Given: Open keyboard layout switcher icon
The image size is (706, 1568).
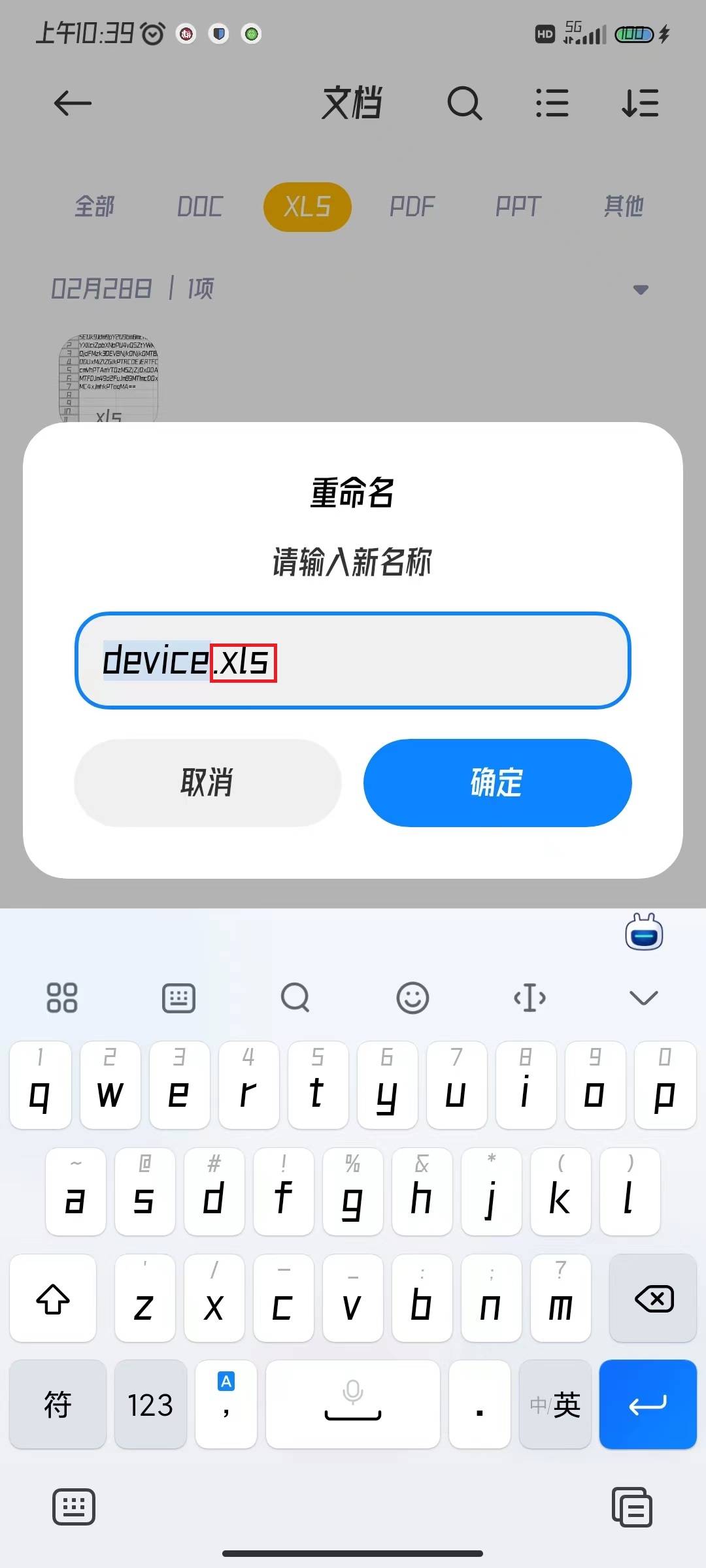Looking at the screenshot, I should [178, 998].
